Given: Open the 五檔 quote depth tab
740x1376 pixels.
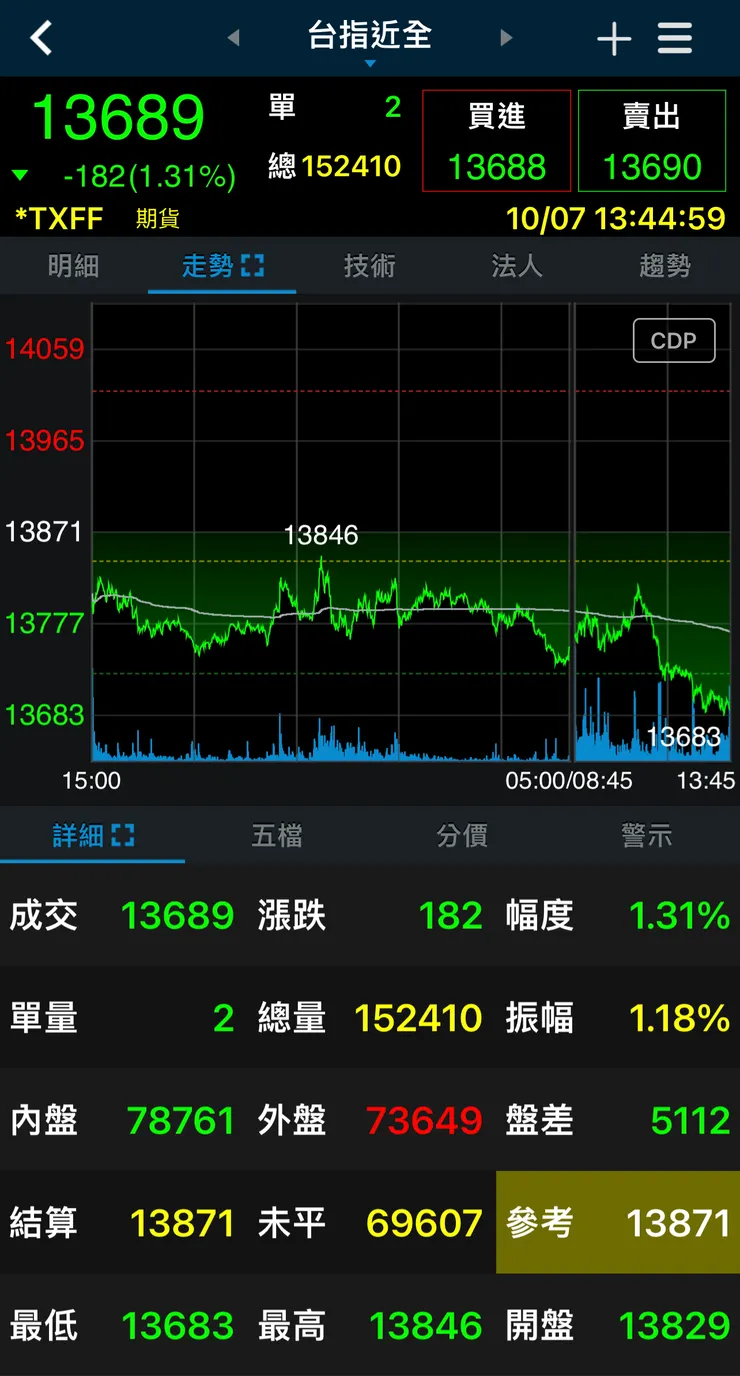Looking at the screenshot, I should (277, 836).
